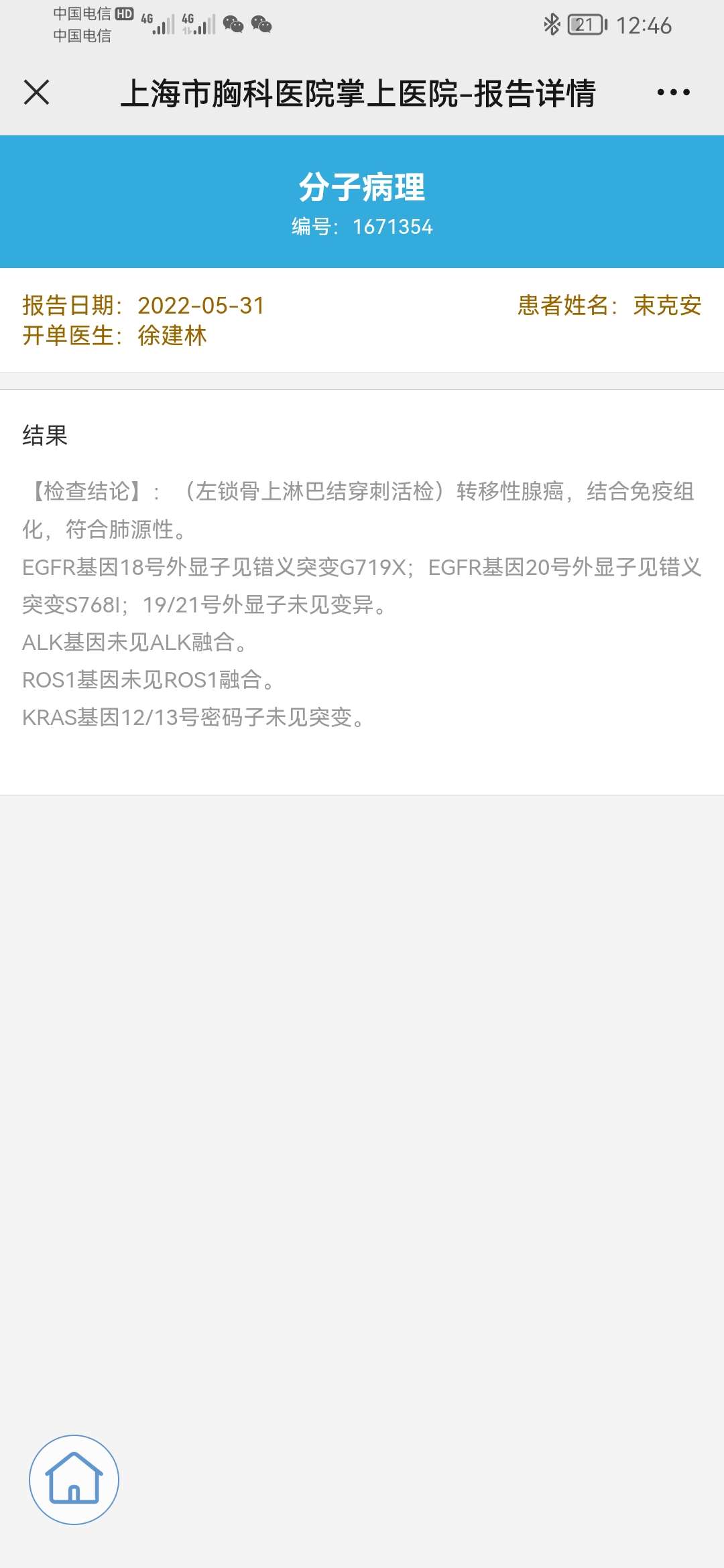Open the three-dot overflow menu
This screenshot has height=1568, width=724.
673,92
